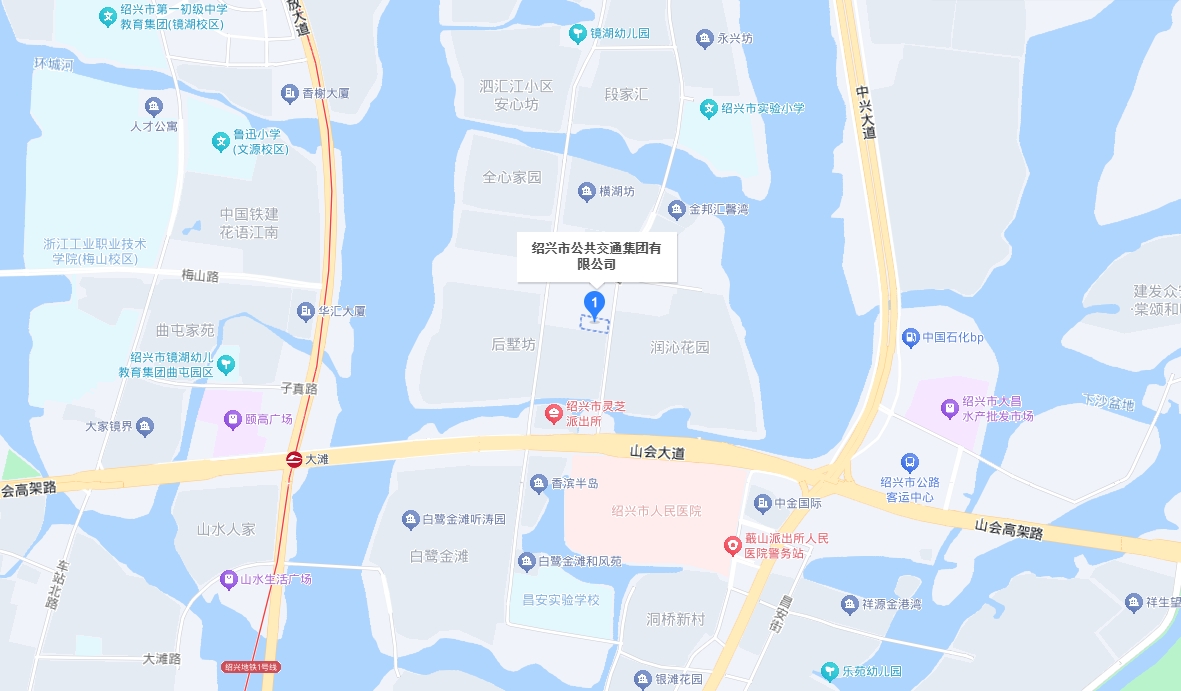1181x691 pixels.
Task: Open the 绍兴市实验小学 school icon
Action: [708, 108]
